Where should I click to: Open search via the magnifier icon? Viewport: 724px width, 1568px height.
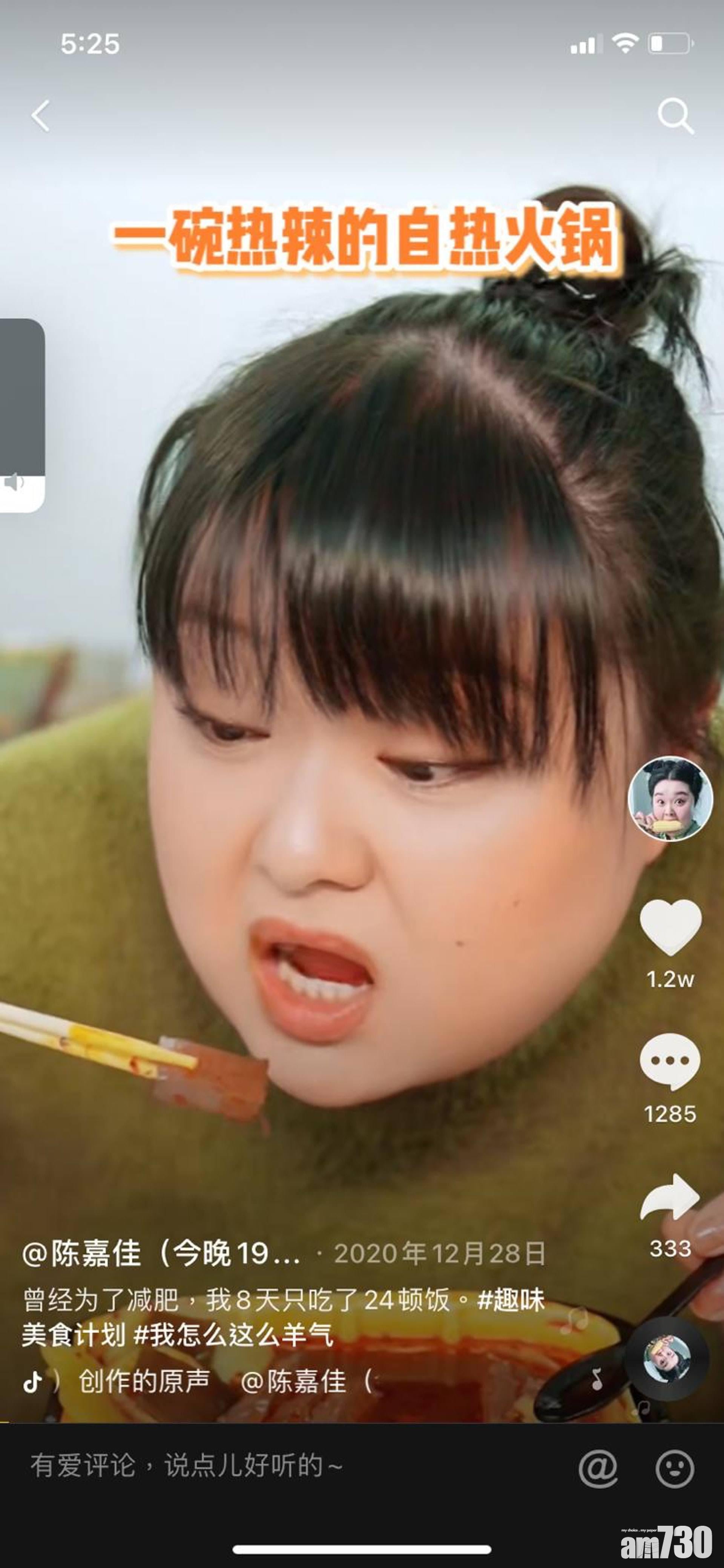675,116
